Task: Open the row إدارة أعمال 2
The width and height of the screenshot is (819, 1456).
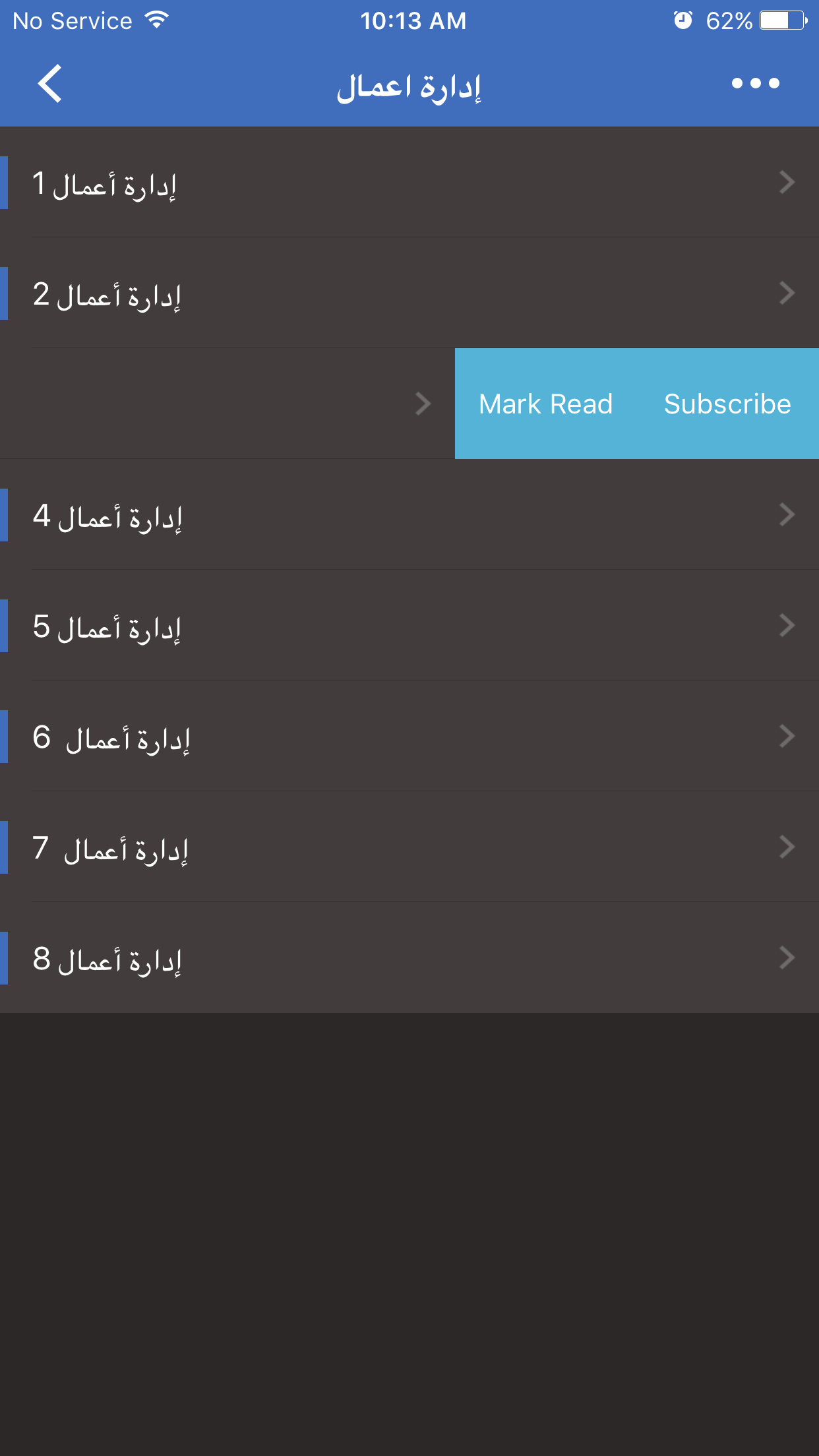Action: [409, 293]
